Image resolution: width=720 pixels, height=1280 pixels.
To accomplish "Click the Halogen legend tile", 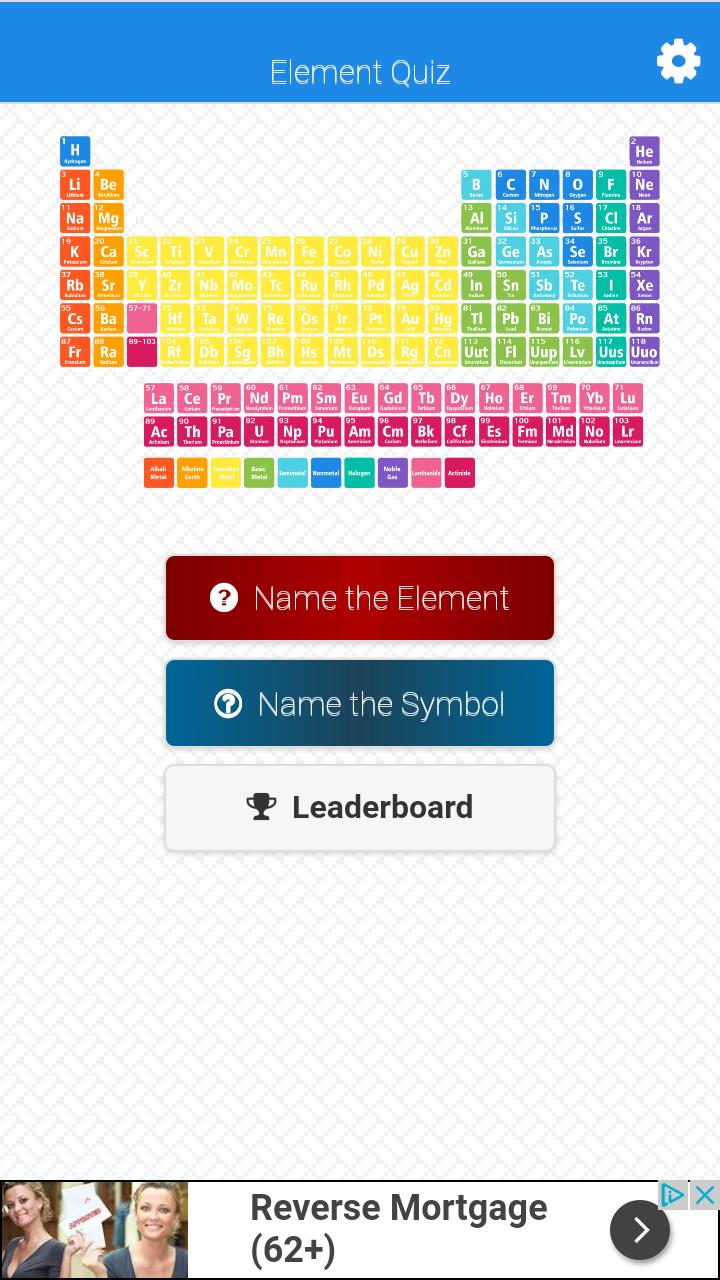I will pos(359,472).
